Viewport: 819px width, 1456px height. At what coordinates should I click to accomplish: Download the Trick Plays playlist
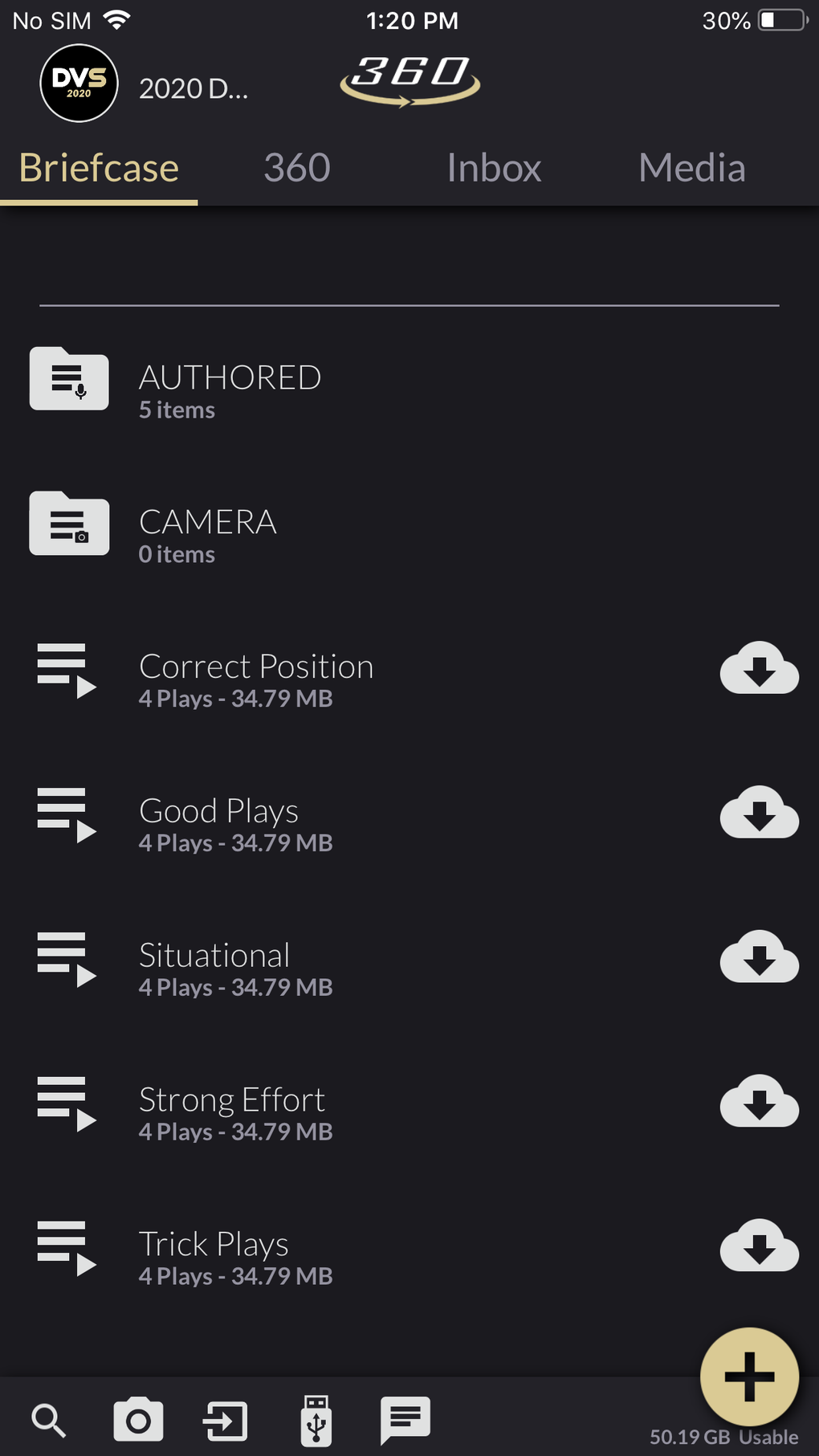click(759, 1246)
